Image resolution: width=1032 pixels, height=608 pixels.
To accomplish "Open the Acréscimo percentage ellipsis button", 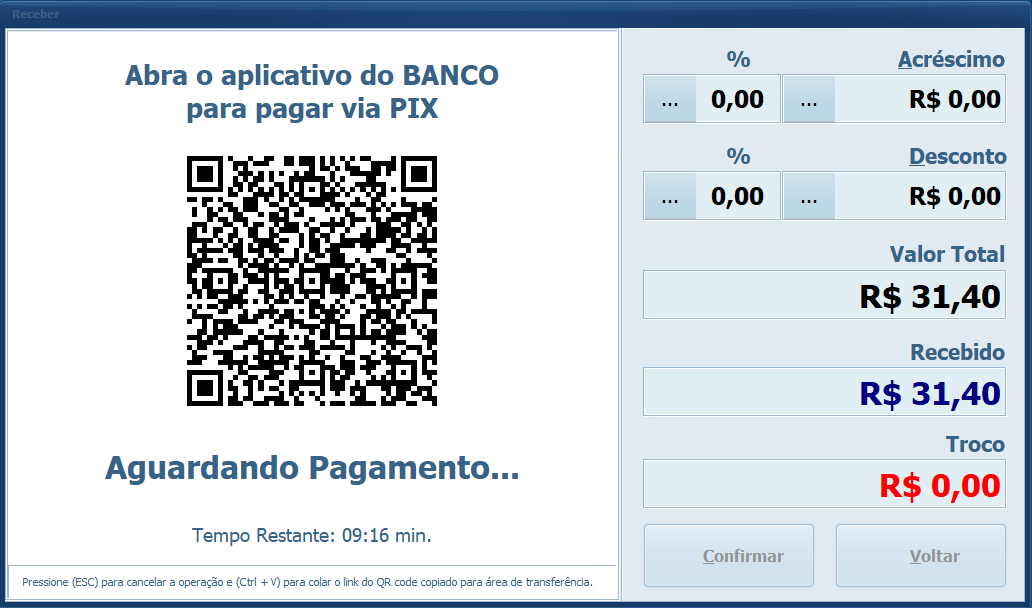I will coord(670,99).
